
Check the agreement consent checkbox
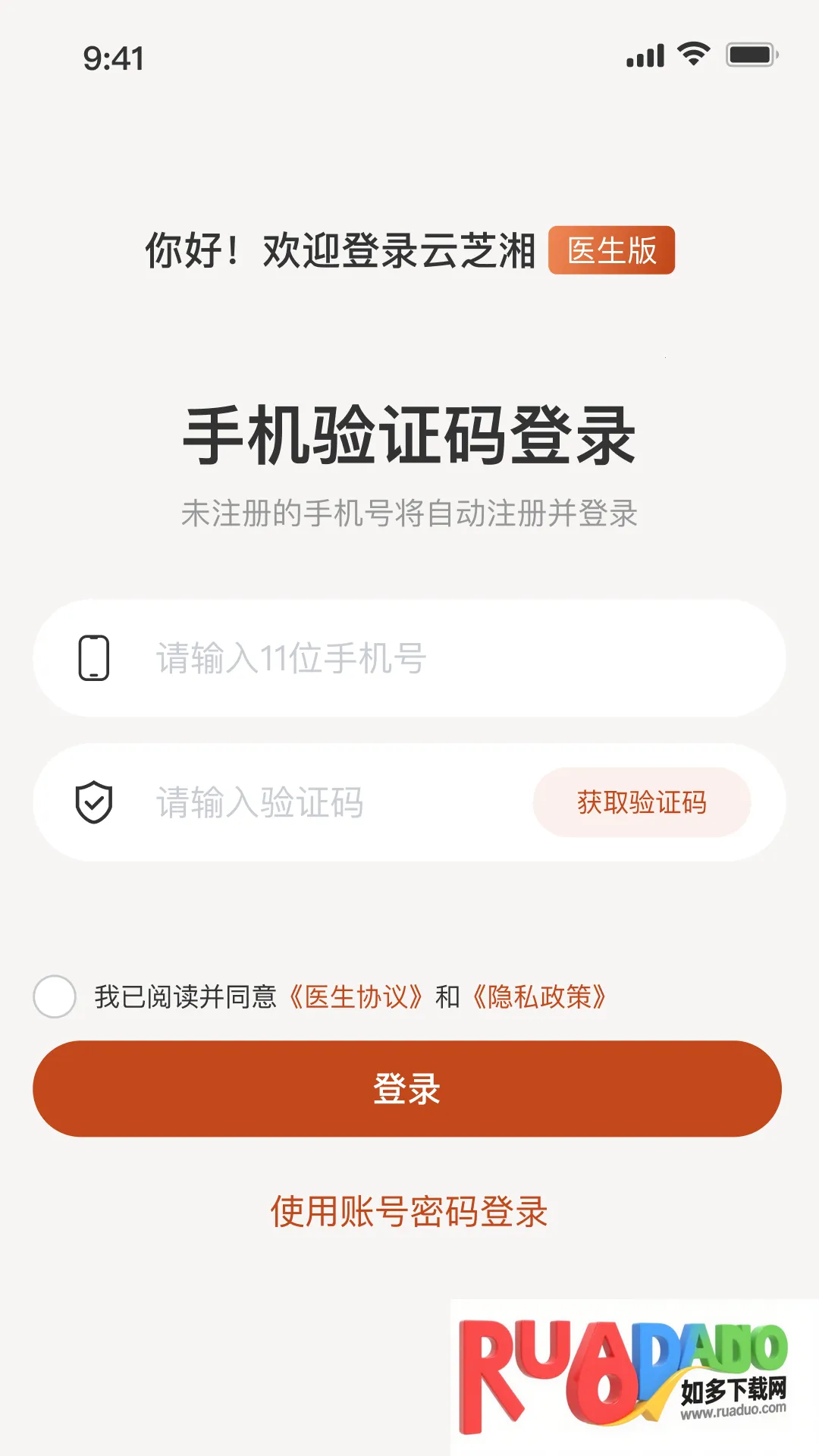click(x=55, y=996)
